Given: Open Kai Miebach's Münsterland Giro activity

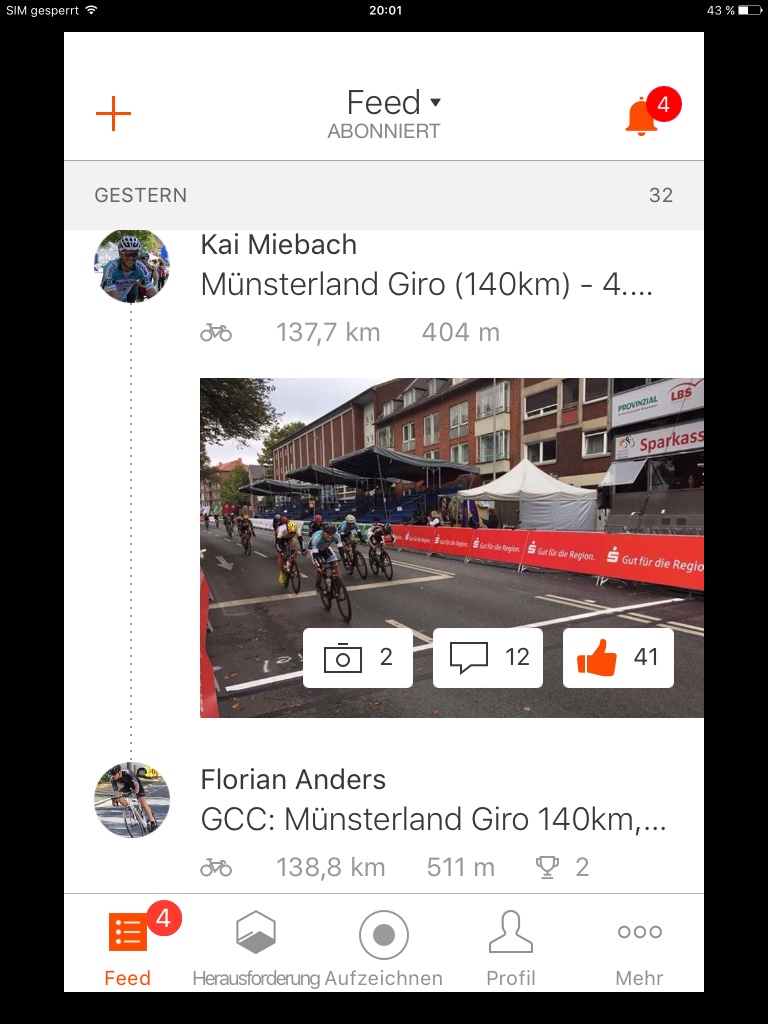Looking at the screenshot, I should [426, 285].
